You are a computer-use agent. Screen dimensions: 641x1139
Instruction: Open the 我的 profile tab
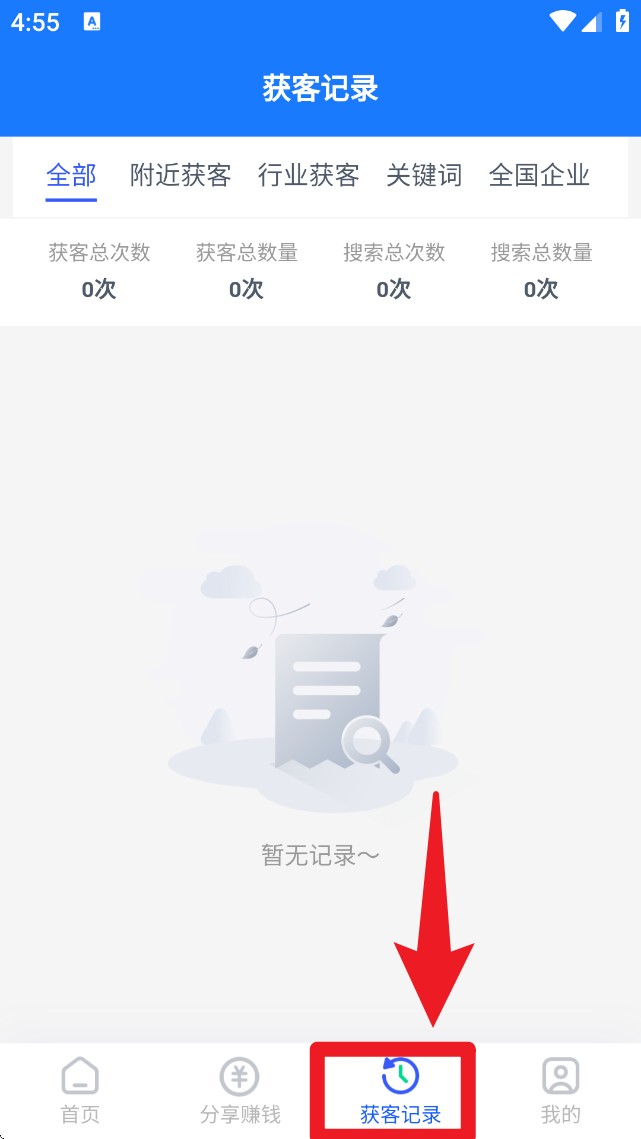tap(560, 1090)
